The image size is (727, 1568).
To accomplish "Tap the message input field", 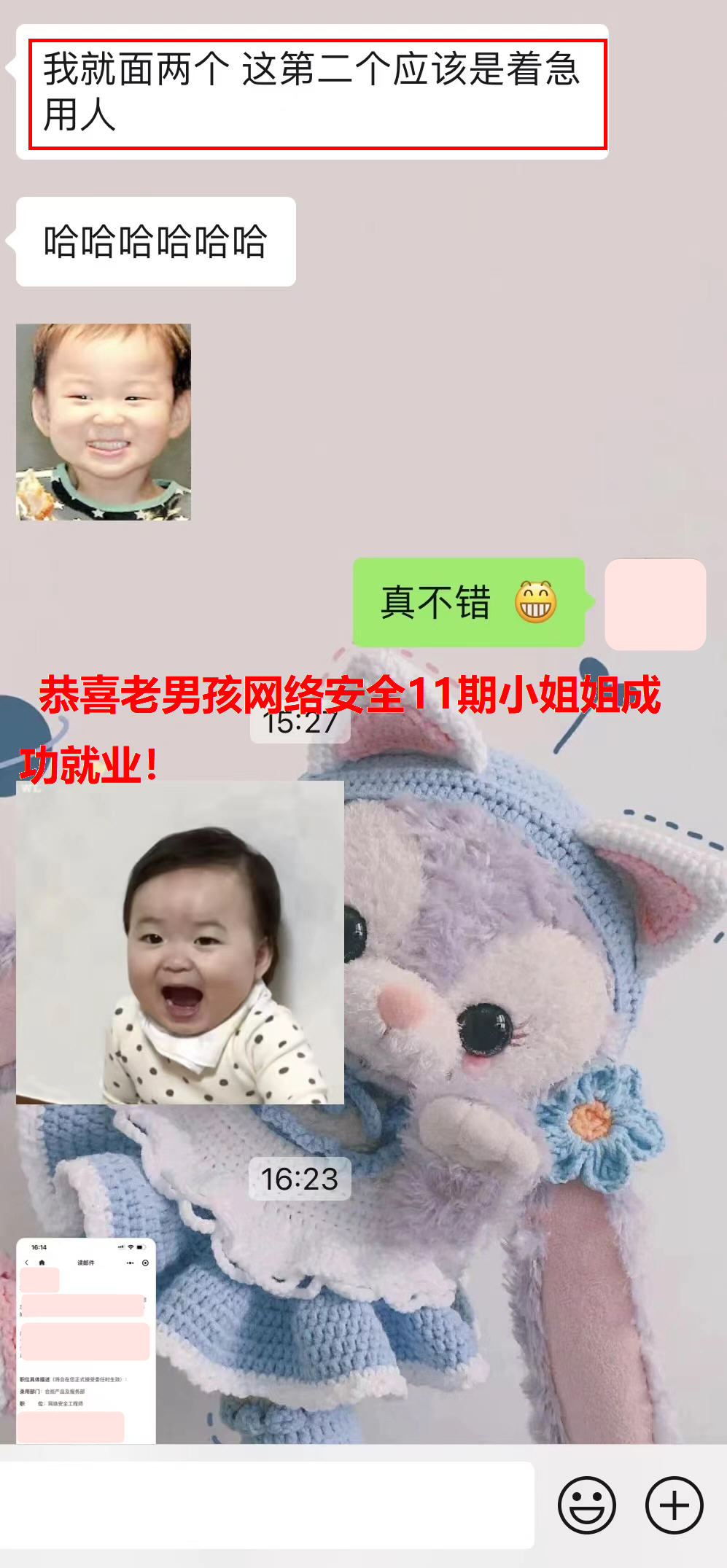I will (267, 1505).
